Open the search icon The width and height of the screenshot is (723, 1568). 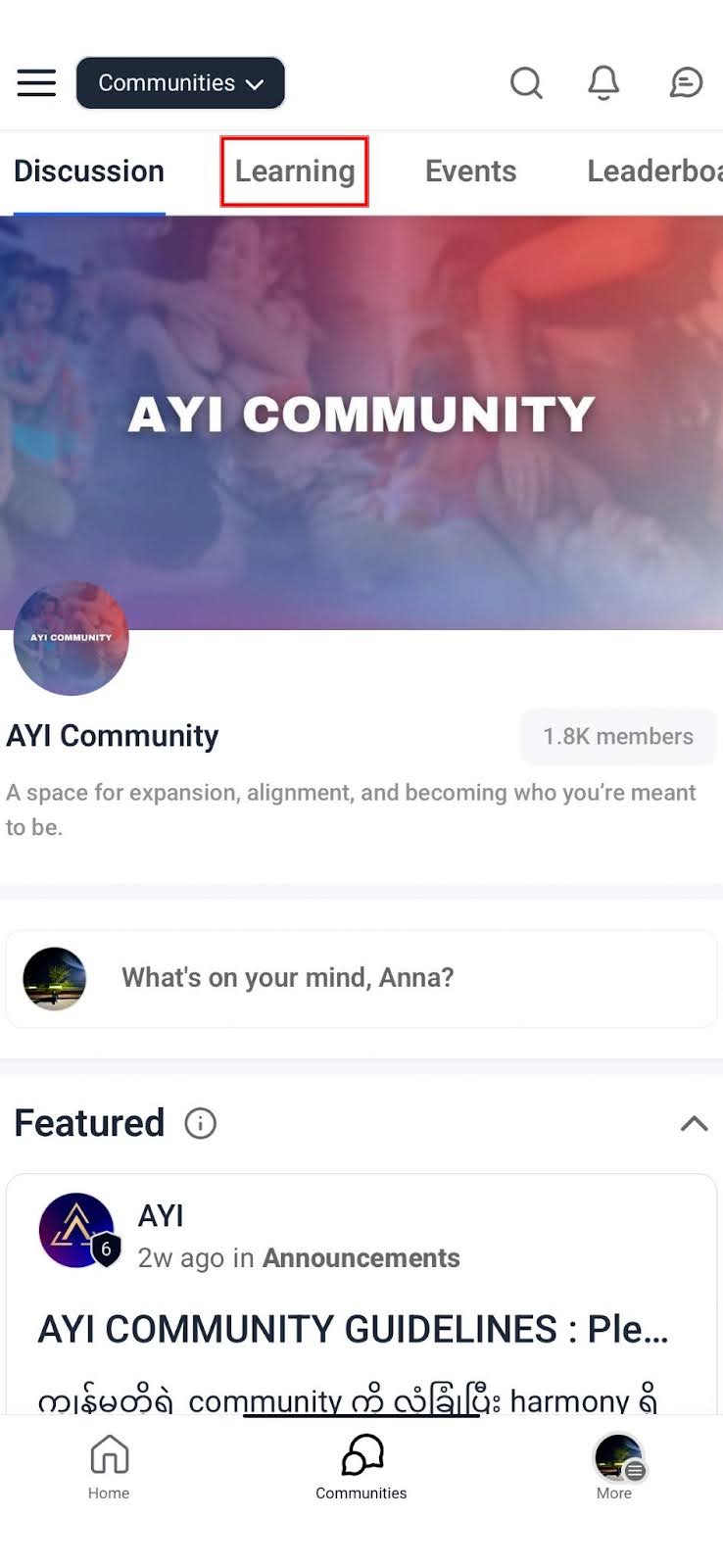[526, 83]
